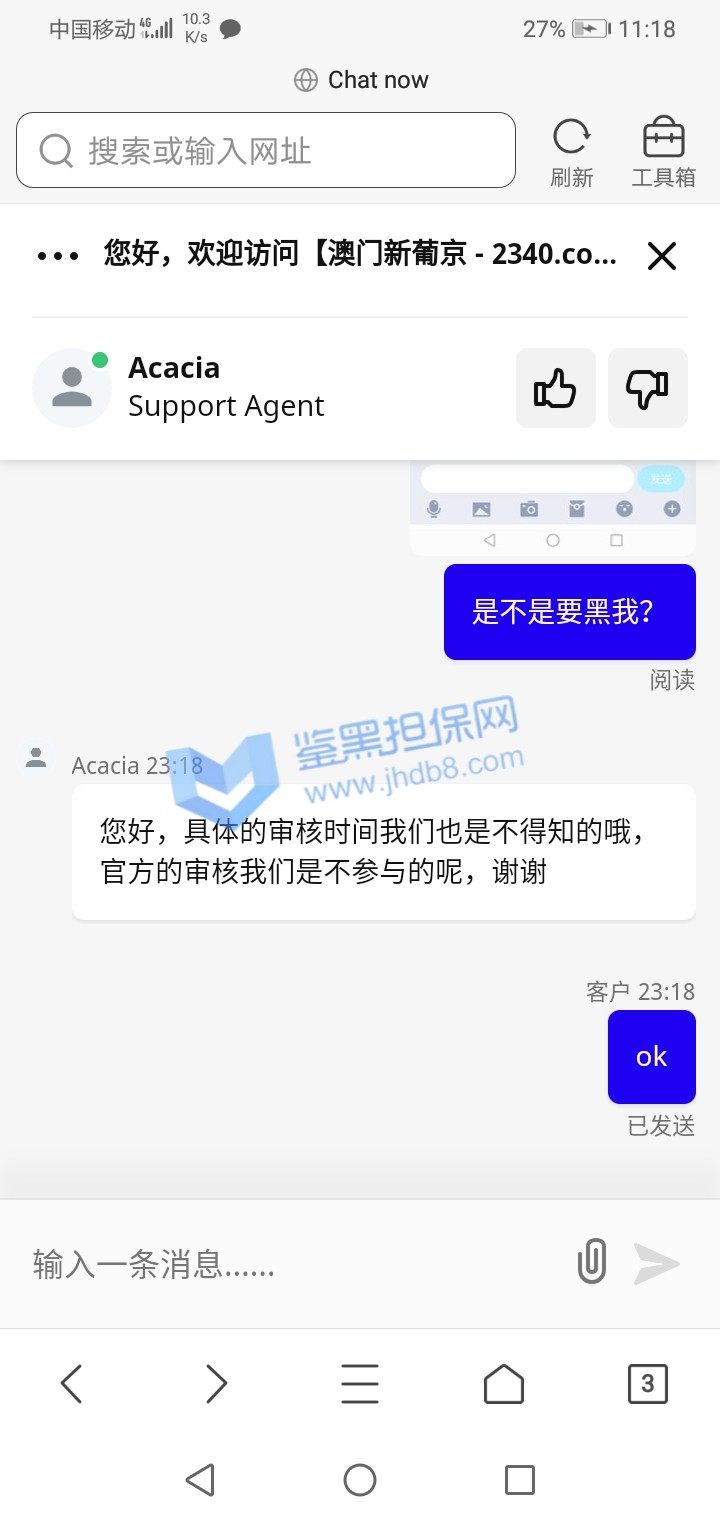Image resolution: width=720 pixels, height=1520 pixels.
Task: Go to the browser home page
Action: coord(504,1384)
